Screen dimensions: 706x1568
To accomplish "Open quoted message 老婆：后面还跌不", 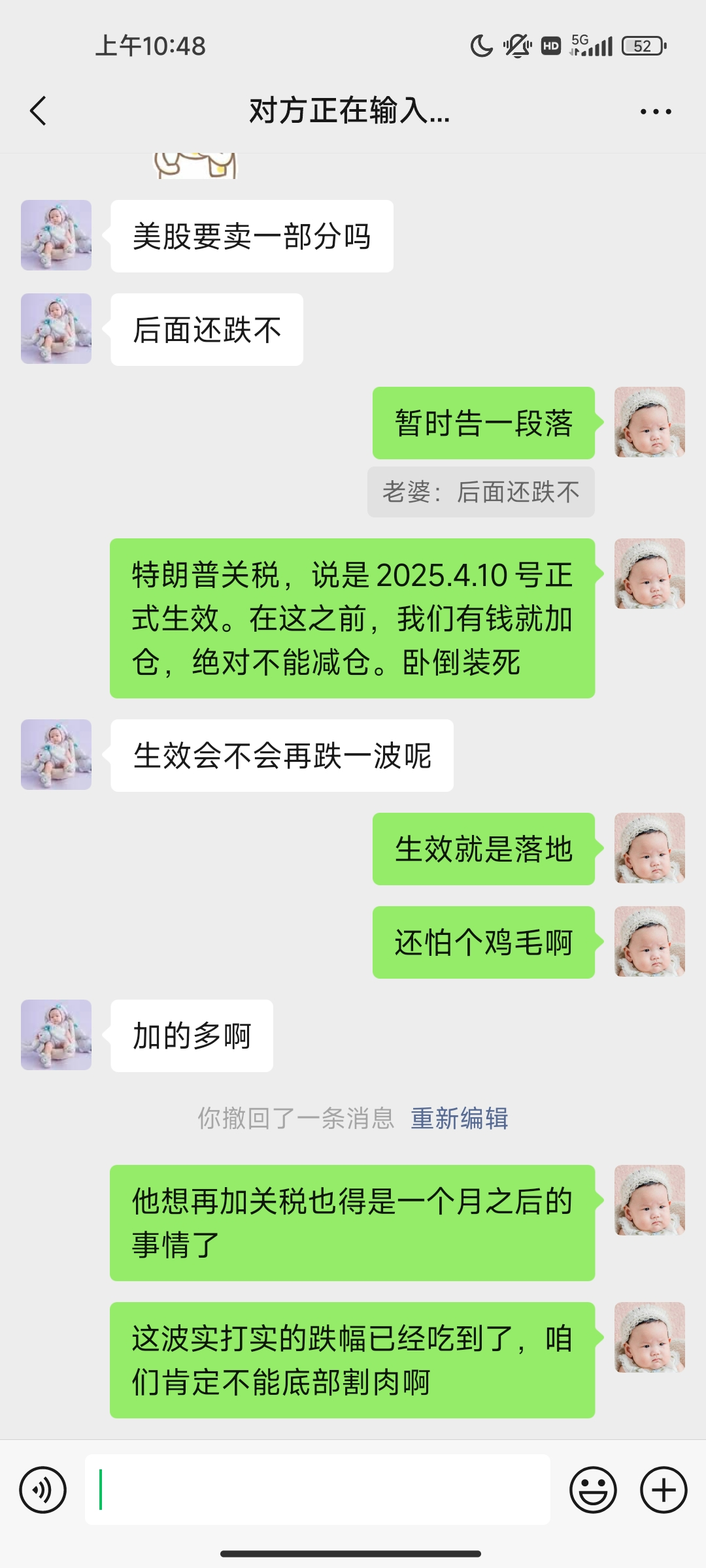I will click(480, 492).
